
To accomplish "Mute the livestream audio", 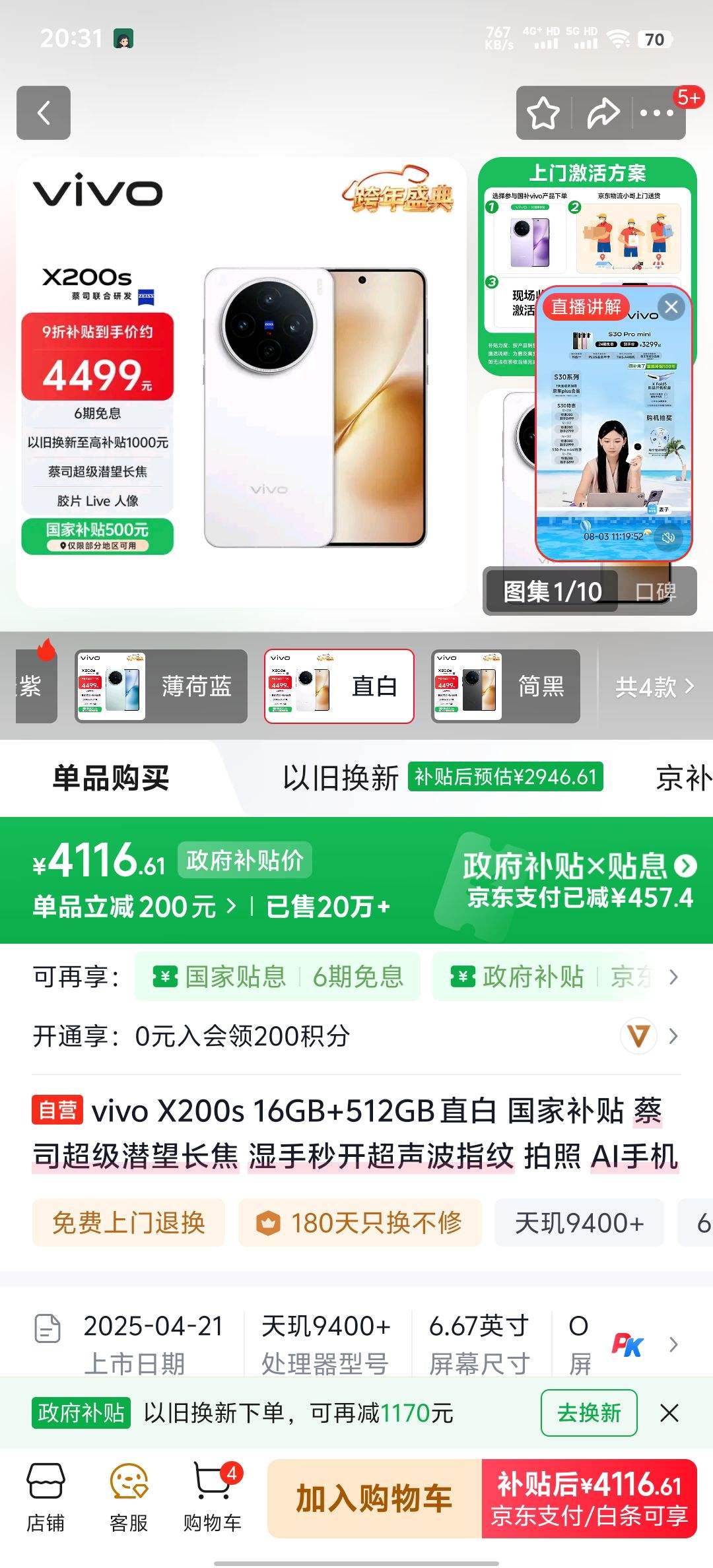I will pyautogui.click(x=669, y=539).
